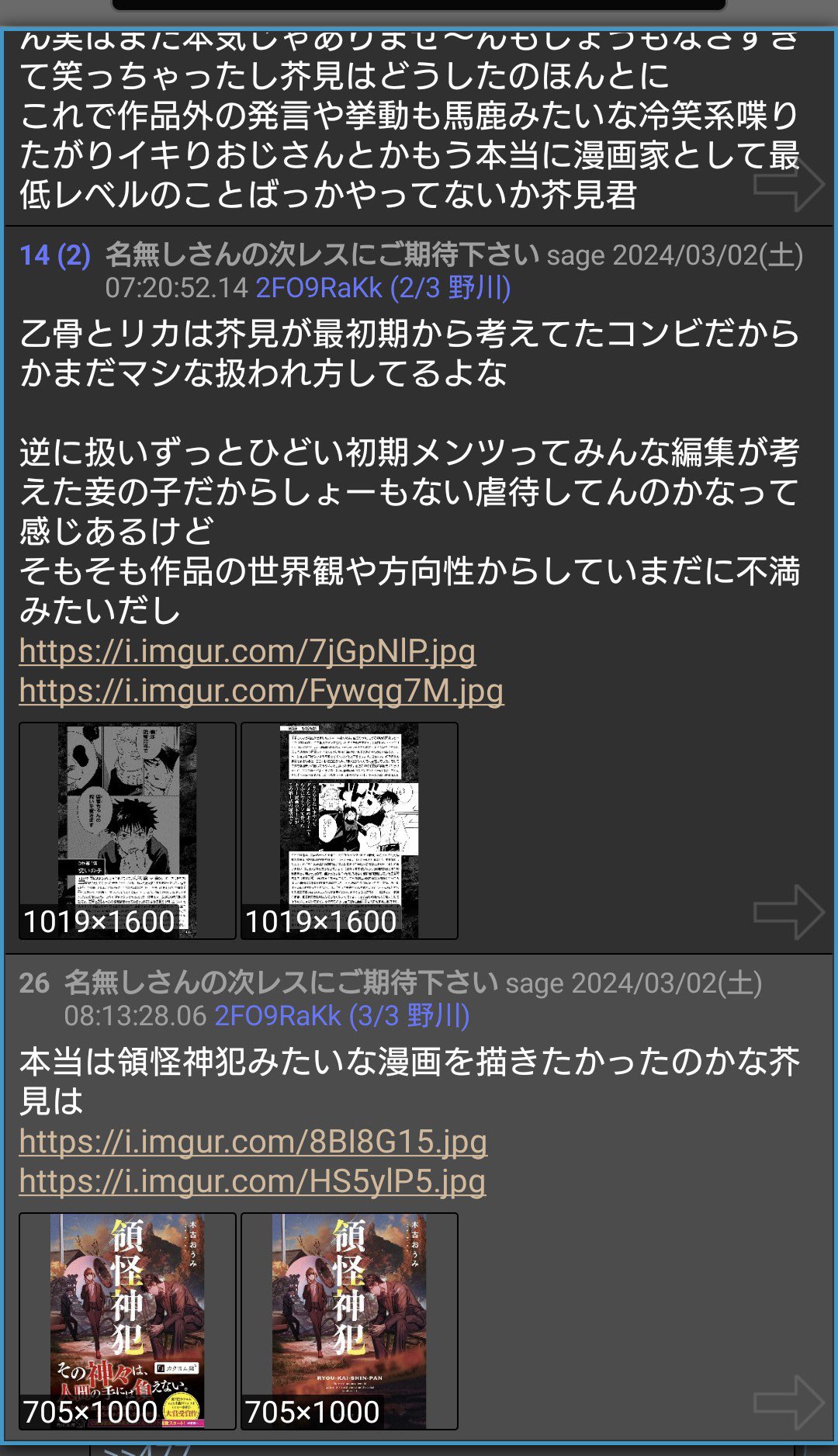View text-heavy manga page thumbnail in post 14
838x1456 pixels.
click(349, 830)
